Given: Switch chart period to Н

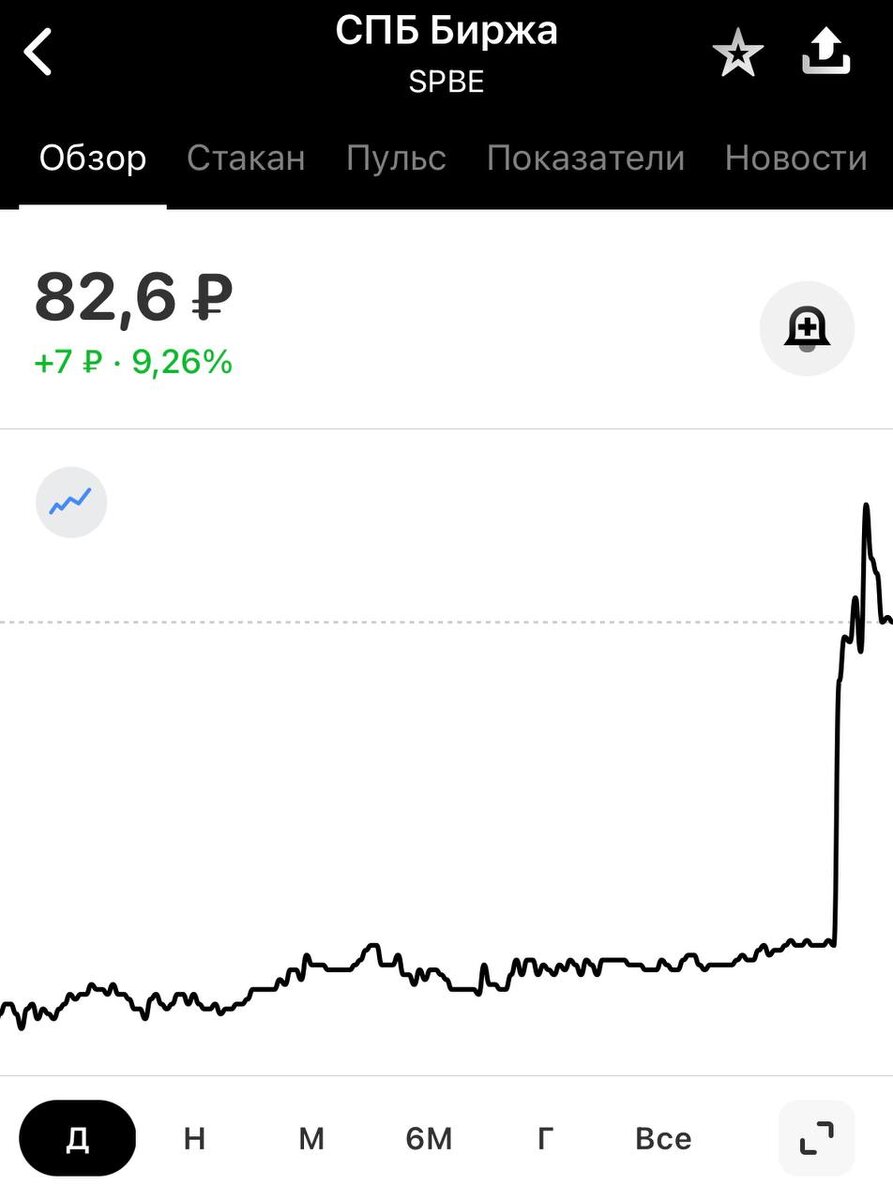Looking at the screenshot, I should [x=195, y=1138].
